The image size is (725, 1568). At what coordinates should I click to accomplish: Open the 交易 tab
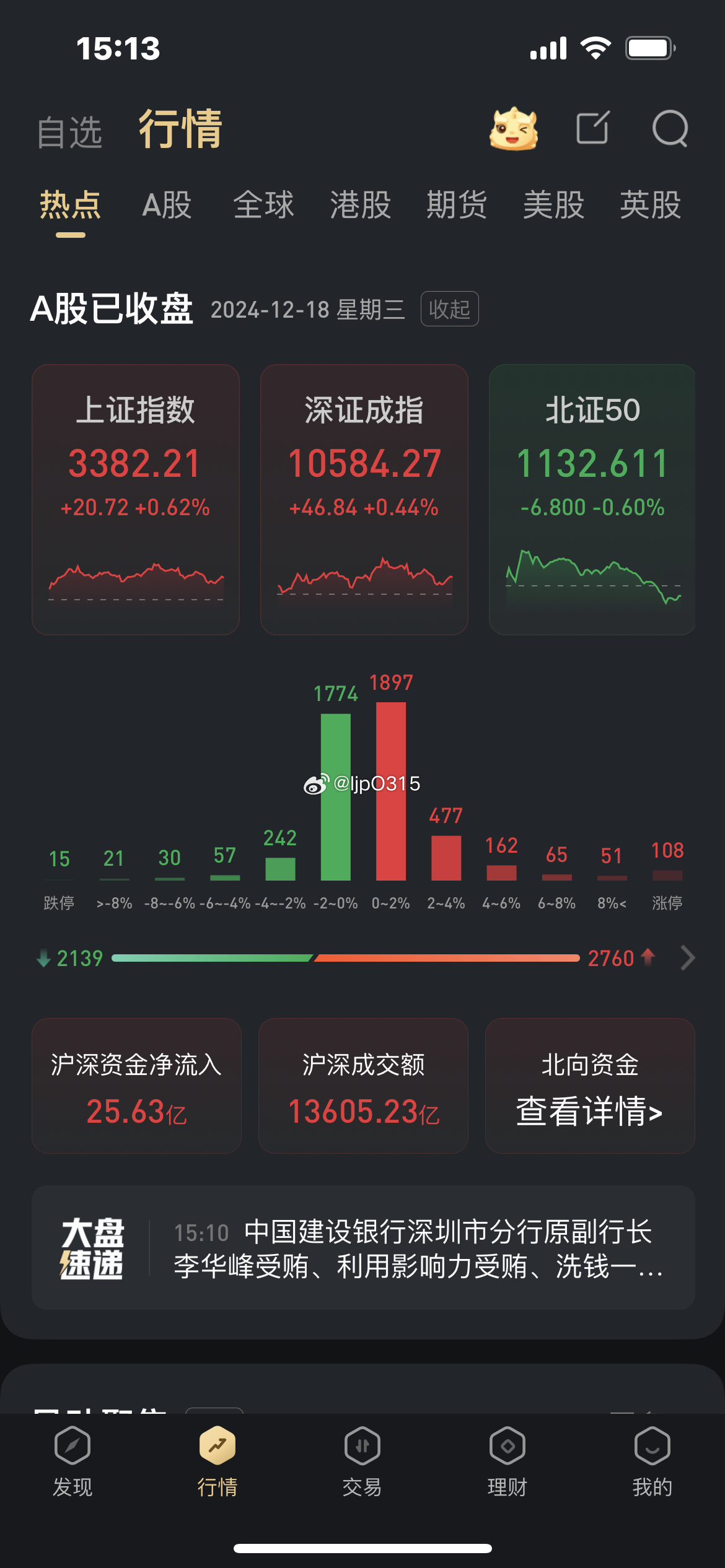[362, 1460]
